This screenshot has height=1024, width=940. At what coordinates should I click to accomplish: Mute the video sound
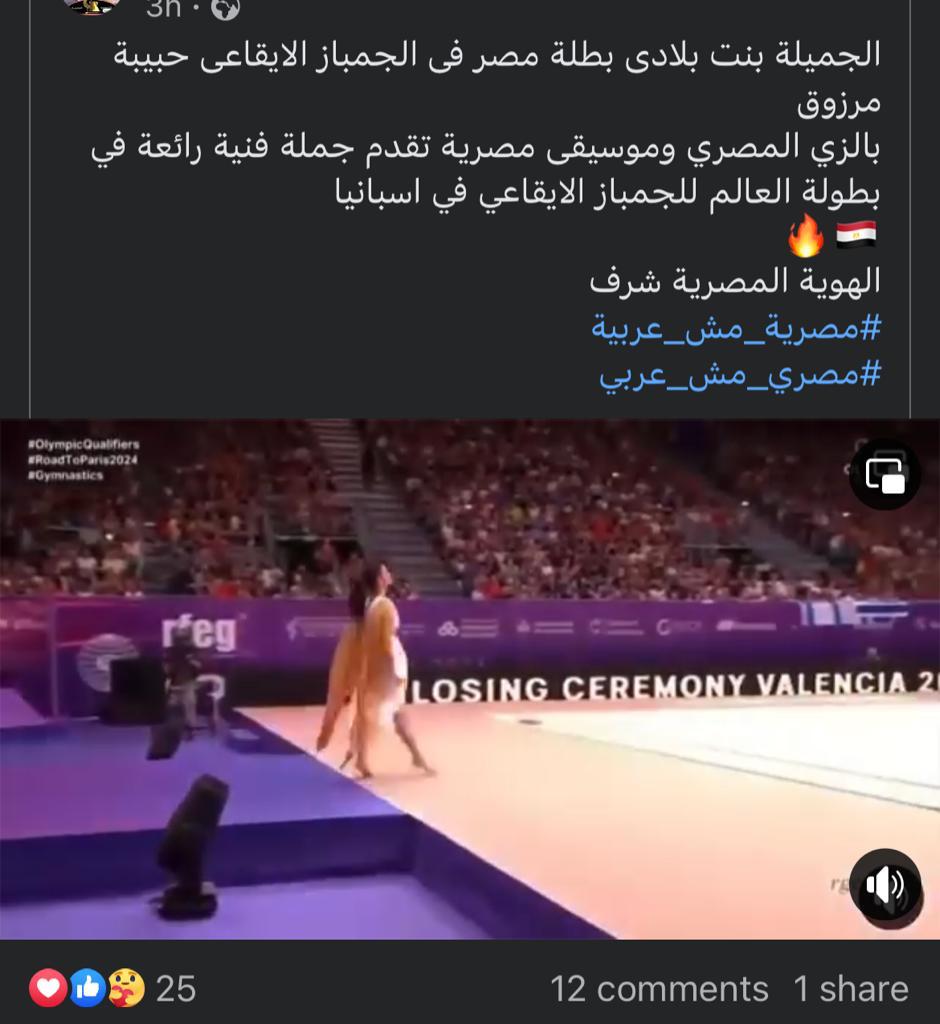(885, 884)
